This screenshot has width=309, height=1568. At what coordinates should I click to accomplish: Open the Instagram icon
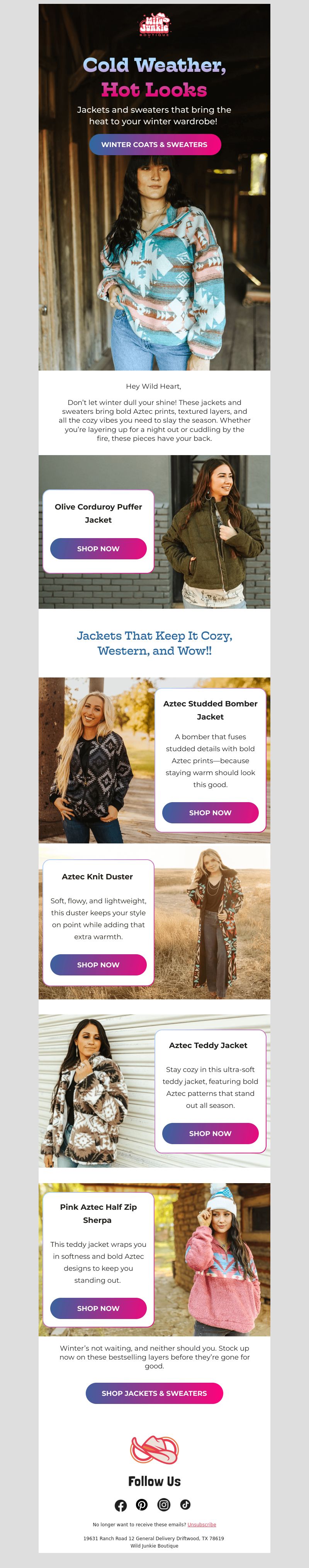[x=164, y=1504]
